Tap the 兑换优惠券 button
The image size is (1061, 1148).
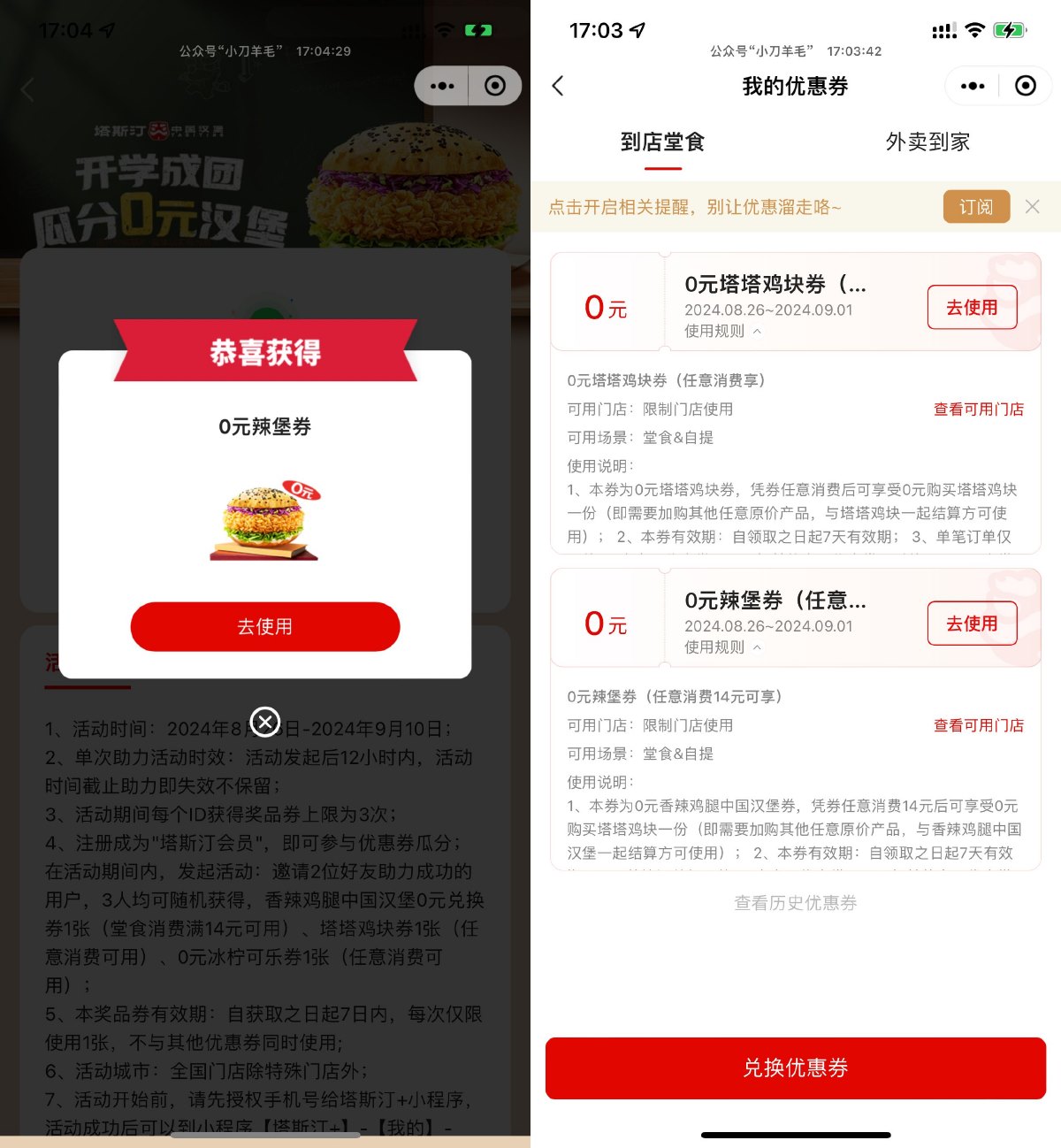[x=795, y=1068]
